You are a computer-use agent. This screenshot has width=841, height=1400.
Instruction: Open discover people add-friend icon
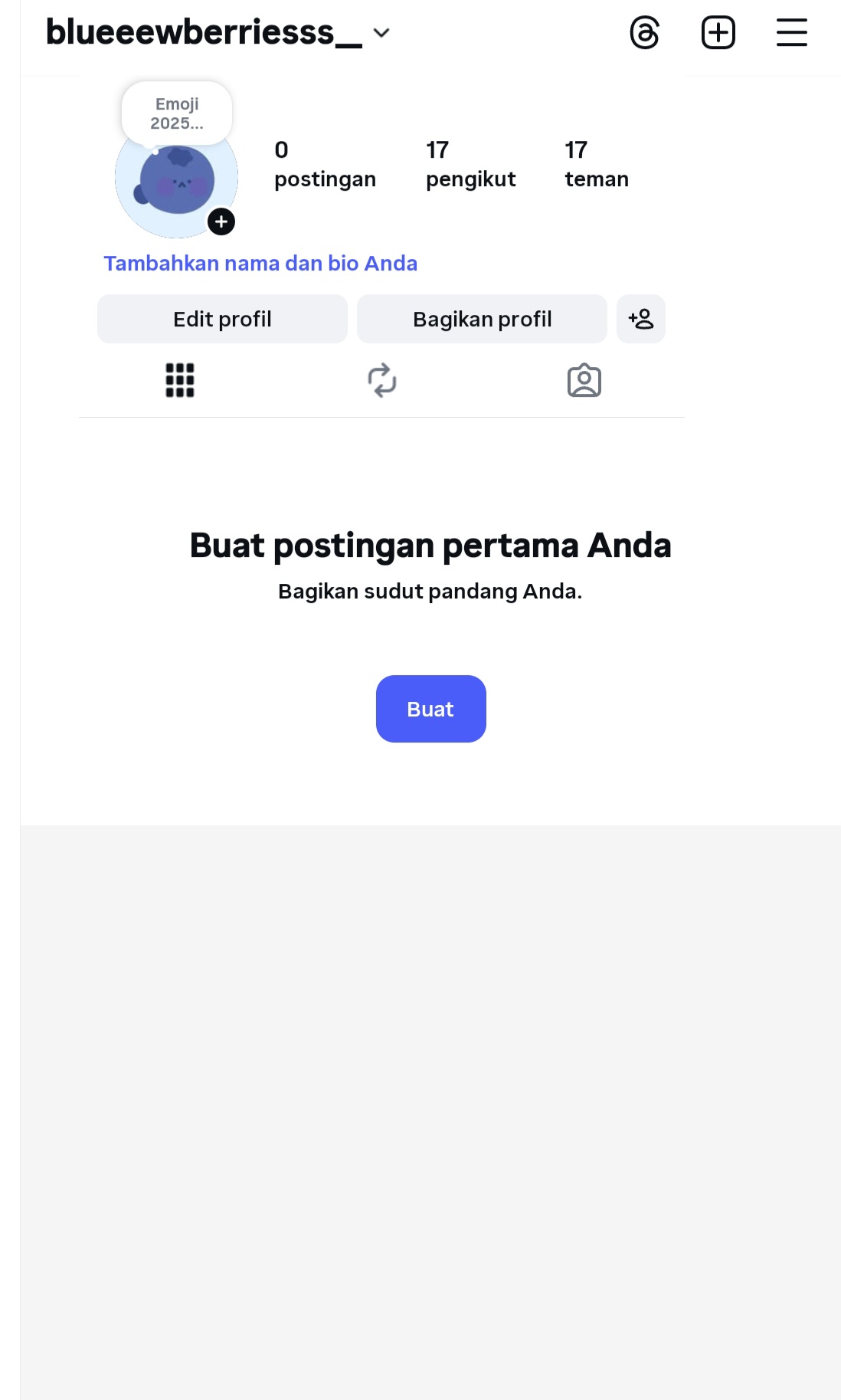[640, 319]
